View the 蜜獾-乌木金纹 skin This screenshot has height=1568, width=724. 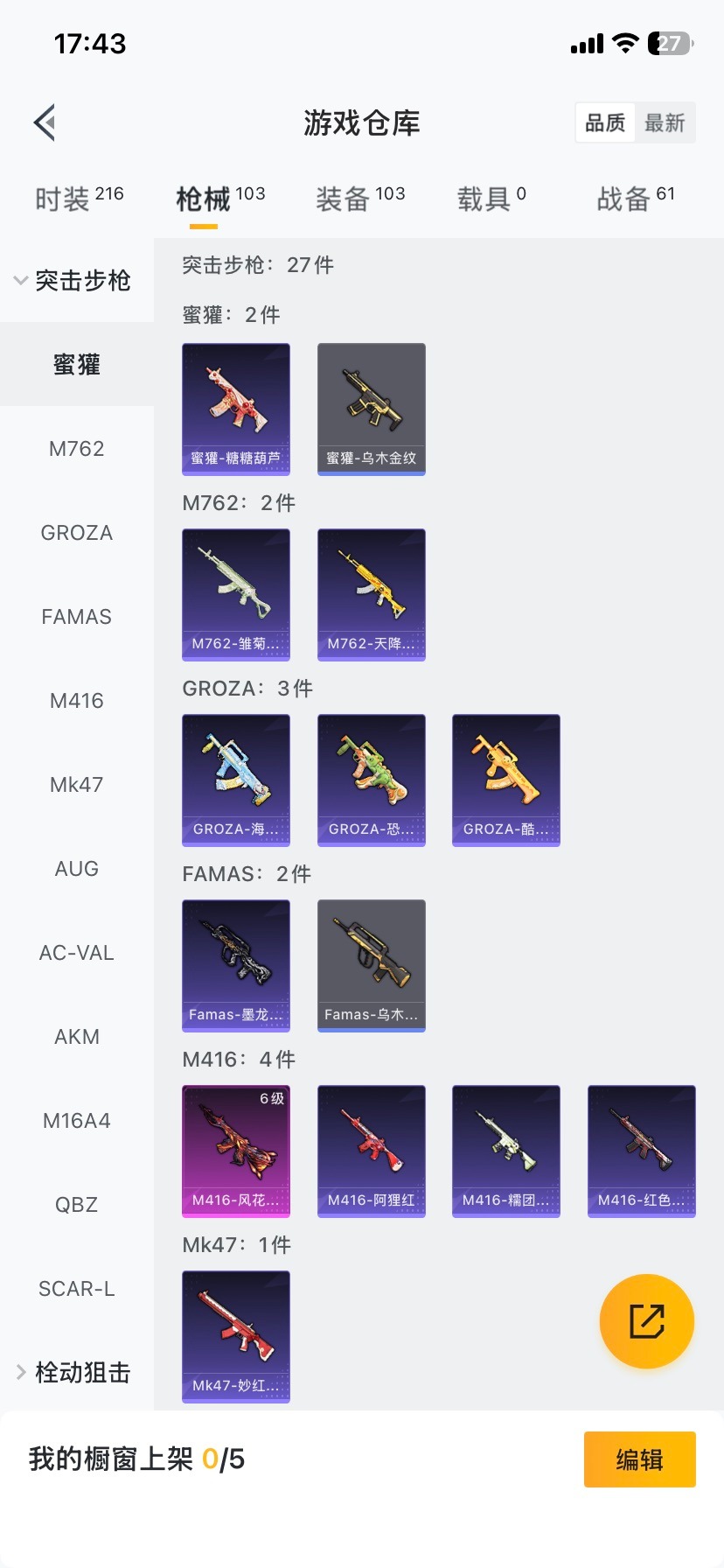pyautogui.click(x=372, y=409)
